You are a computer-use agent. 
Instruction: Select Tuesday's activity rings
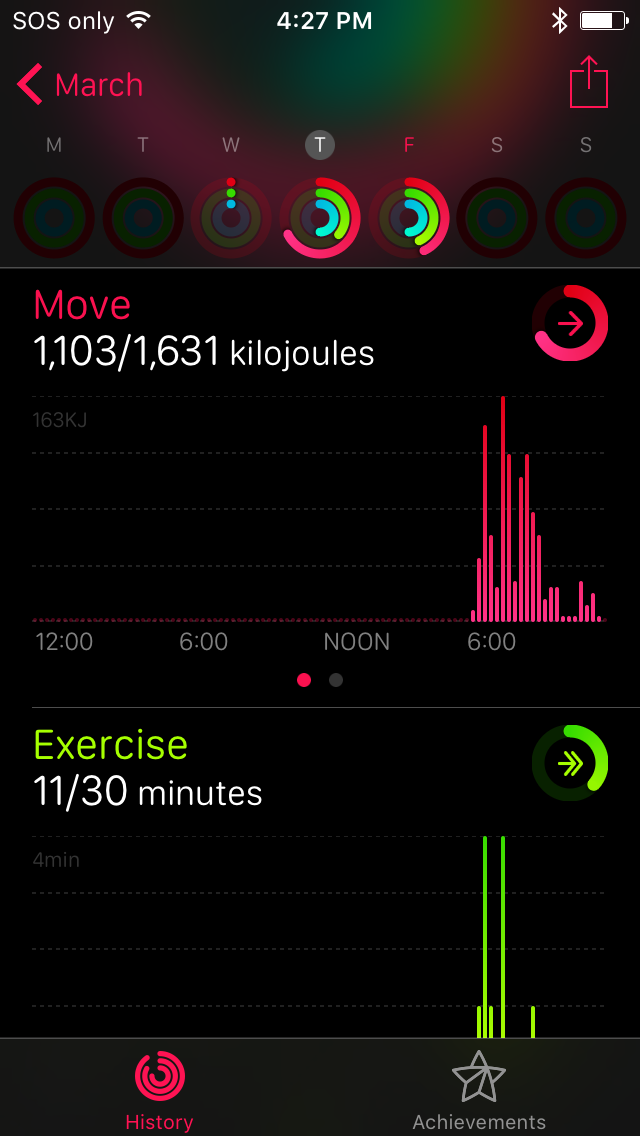pyautogui.click(x=143, y=217)
